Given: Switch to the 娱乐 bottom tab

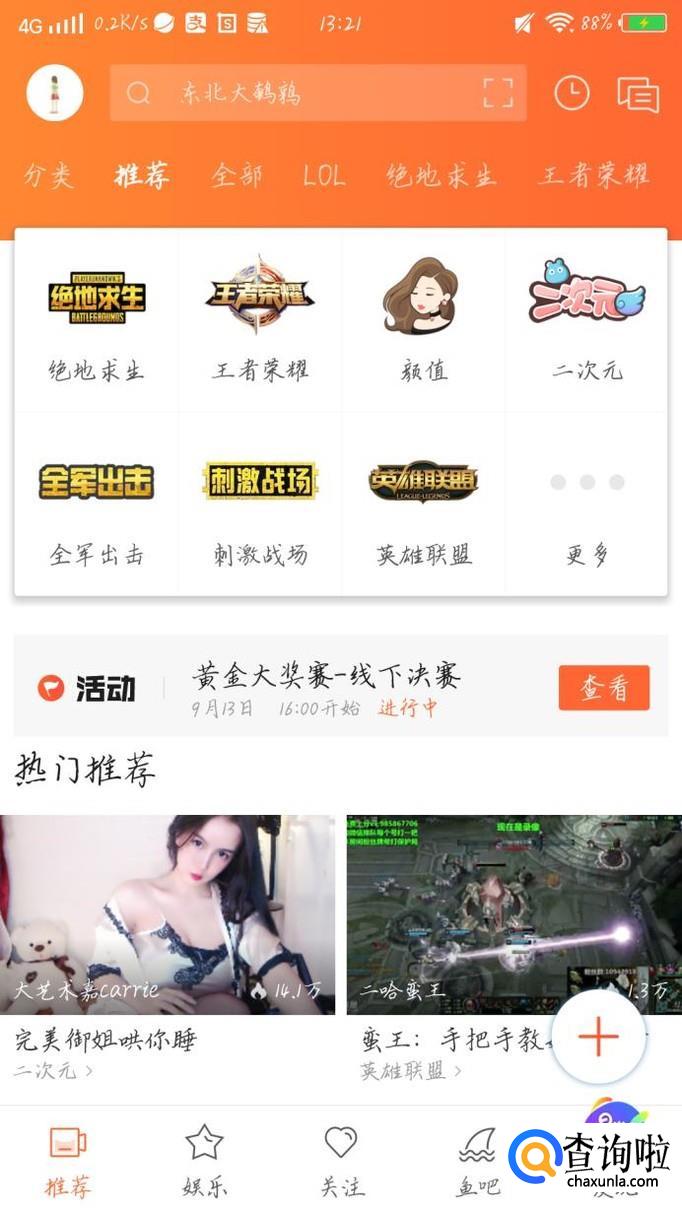Looking at the screenshot, I should tap(204, 1160).
